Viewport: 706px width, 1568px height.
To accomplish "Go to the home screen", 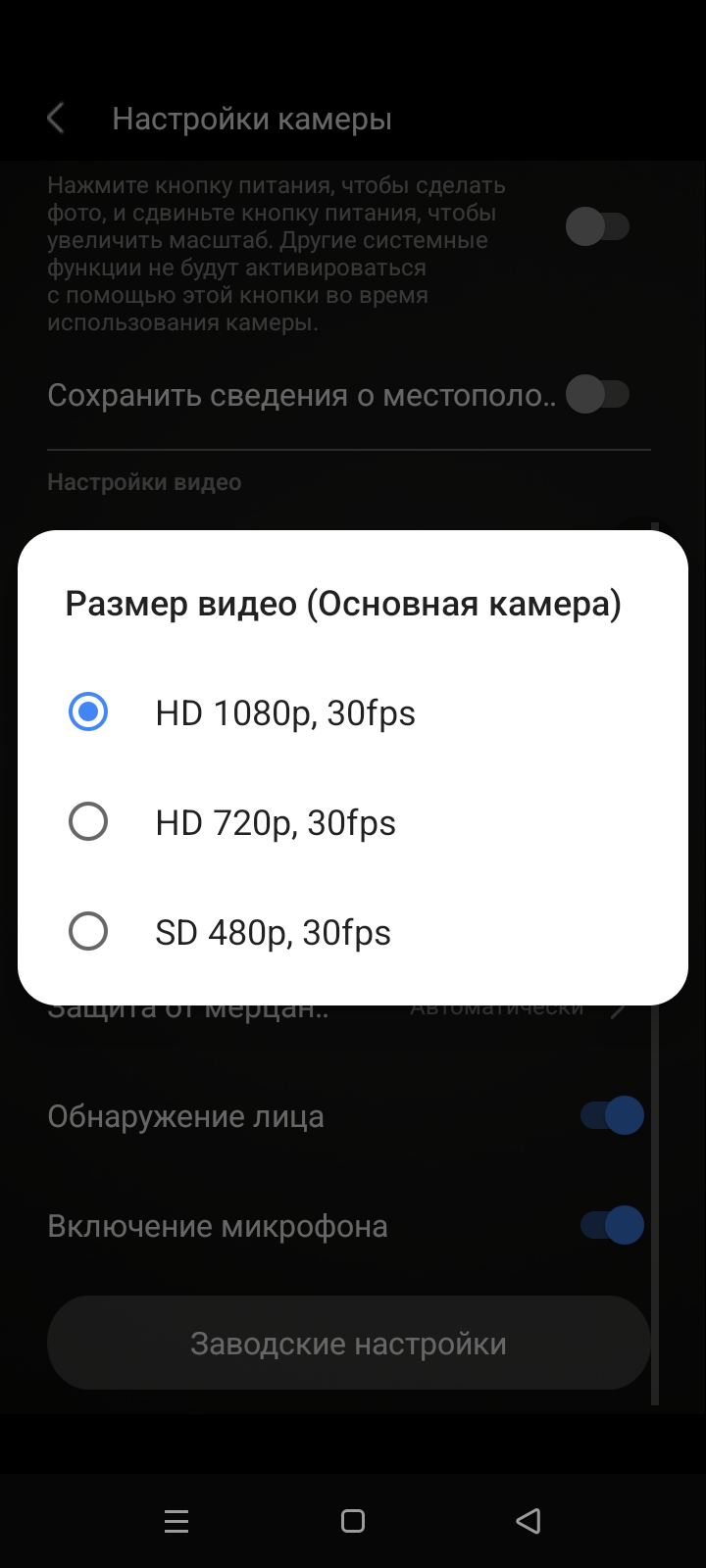I will pos(353,1521).
